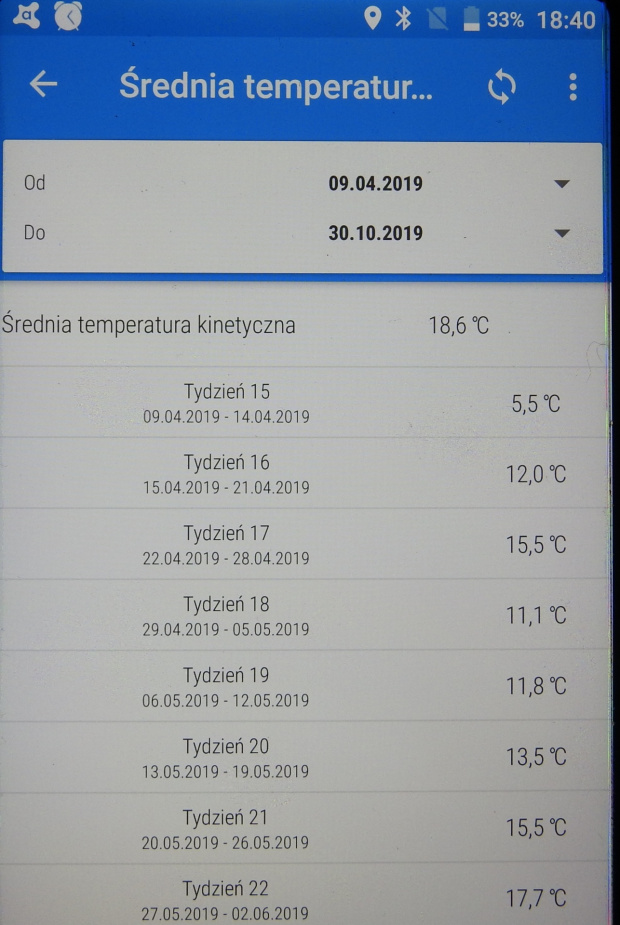Go back using the arrow icon
Viewport: 620px width, 925px height.
point(43,86)
